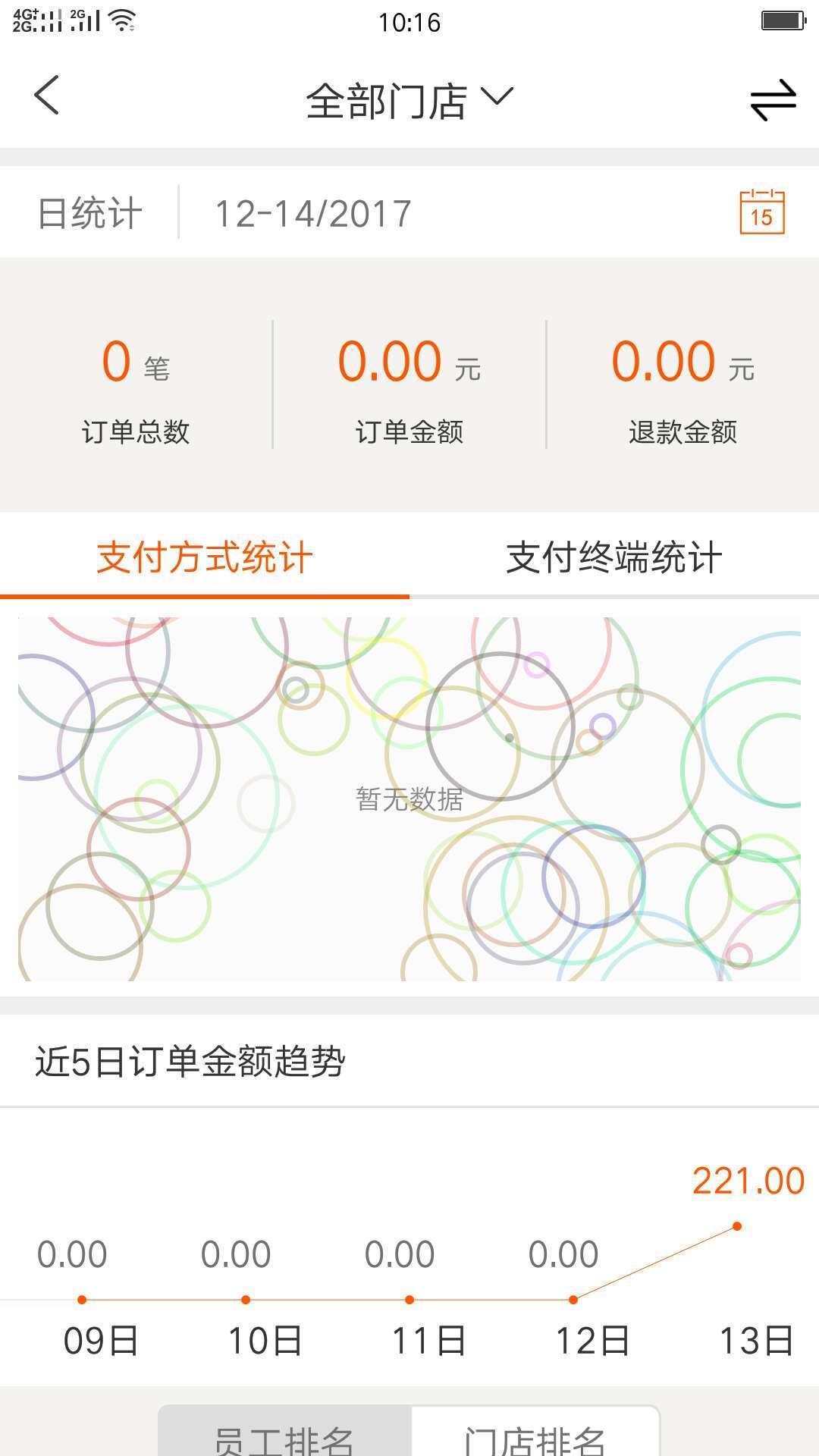819x1456 pixels.
Task: Switch to the 员工排名 ranking
Action: point(285,1432)
